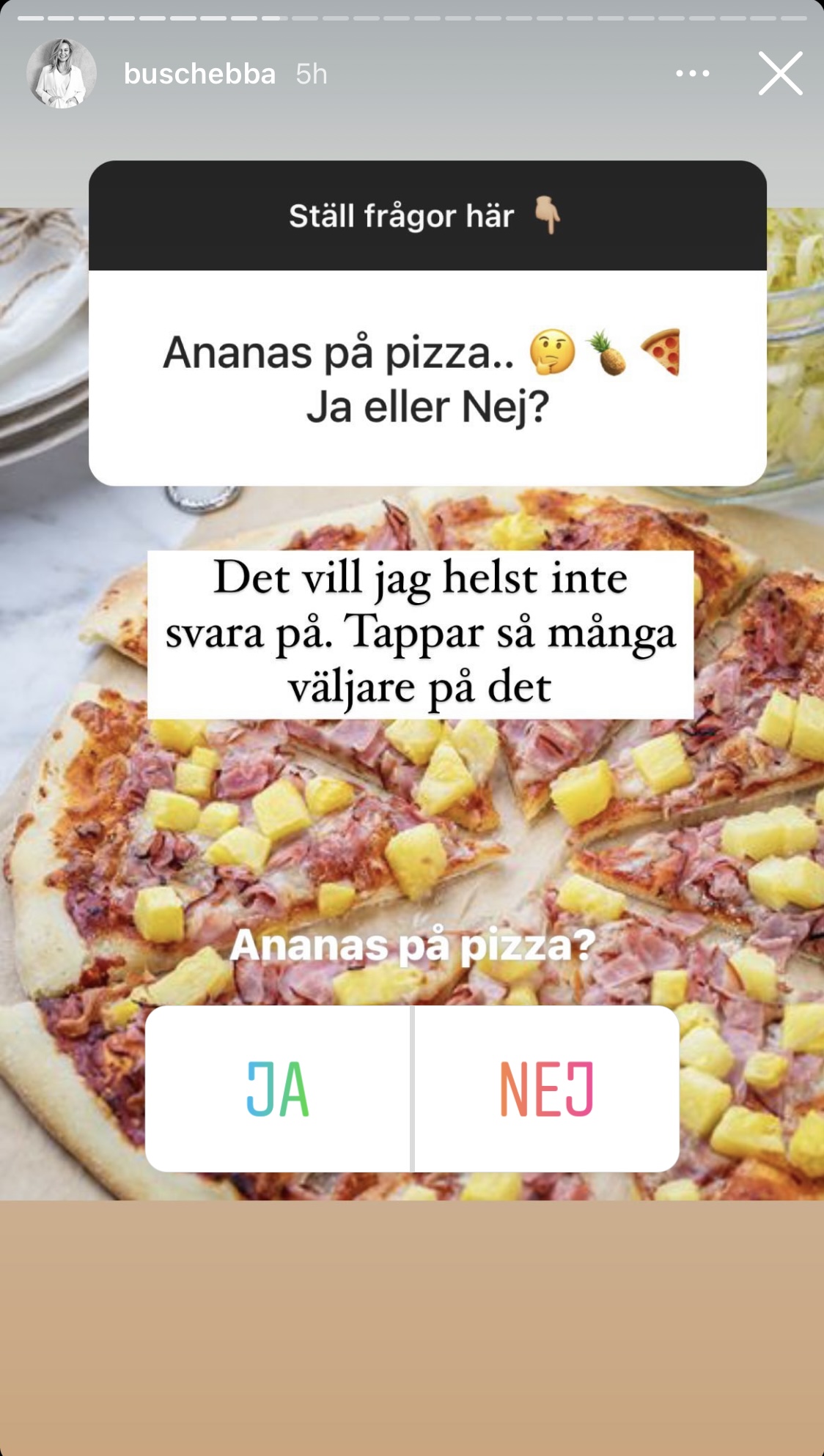Open the story options menu
Screen dimensions: 824x1456
pyautogui.click(x=693, y=73)
